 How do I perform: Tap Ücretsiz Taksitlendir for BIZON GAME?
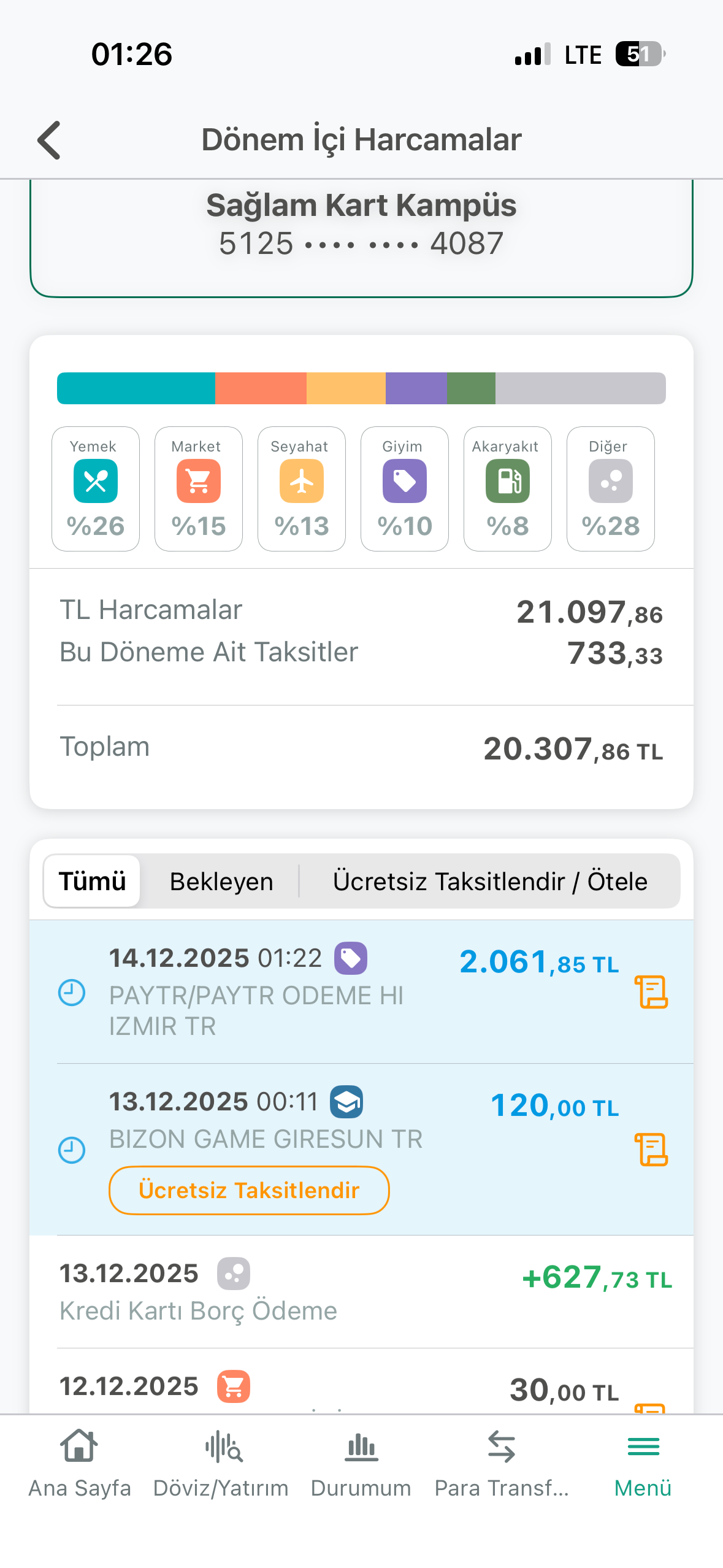pyautogui.click(x=249, y=1190)
